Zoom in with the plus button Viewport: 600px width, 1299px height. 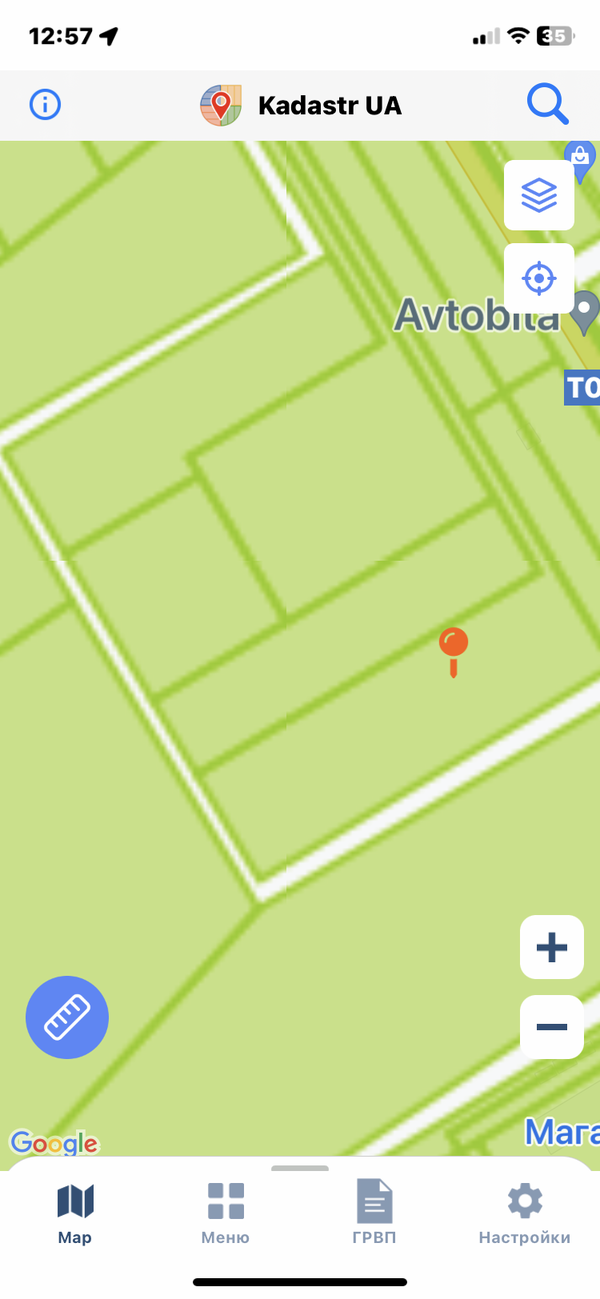pos(552,947)
